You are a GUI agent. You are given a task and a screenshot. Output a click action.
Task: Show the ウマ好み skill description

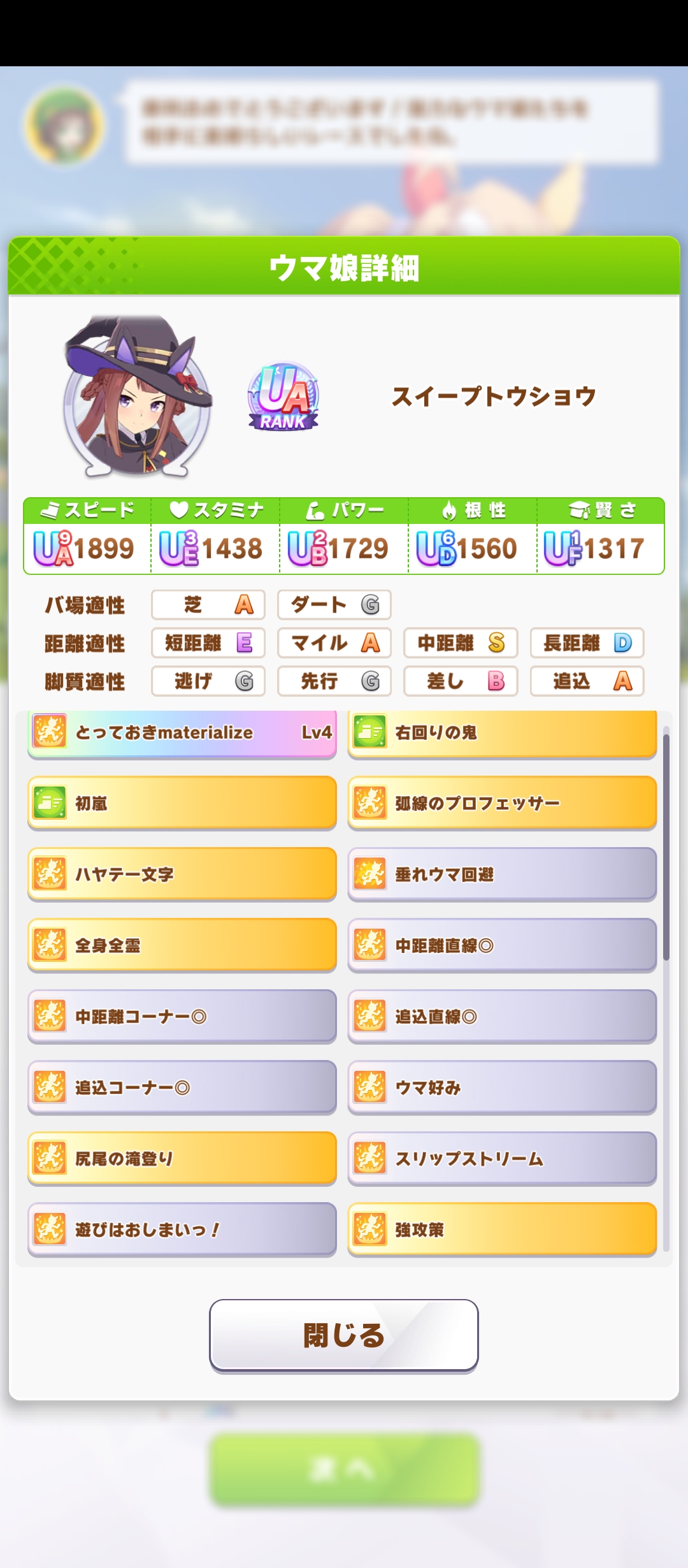coord(502,1087)
